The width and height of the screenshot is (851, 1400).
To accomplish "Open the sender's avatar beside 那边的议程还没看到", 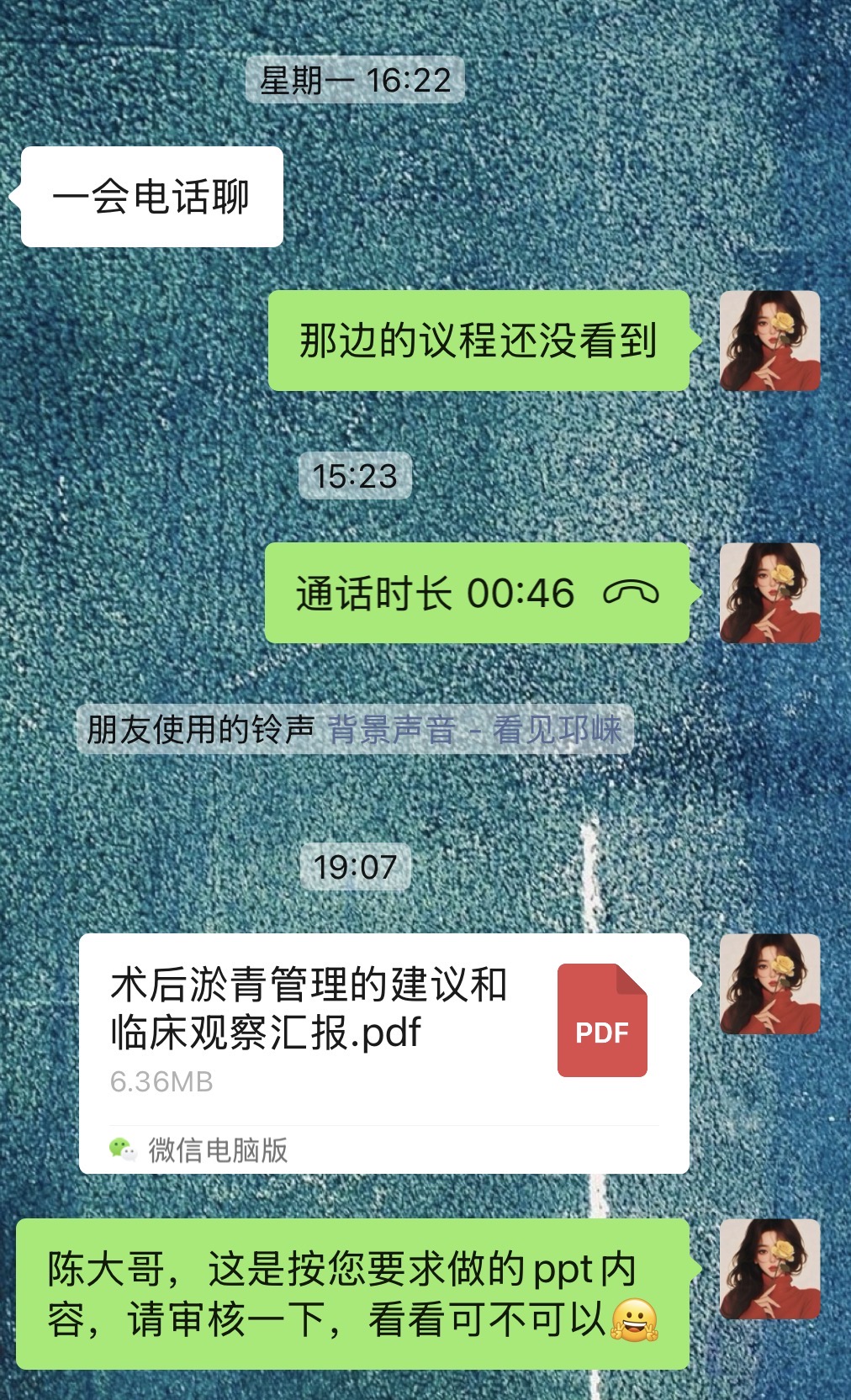I will coord(769,341).
